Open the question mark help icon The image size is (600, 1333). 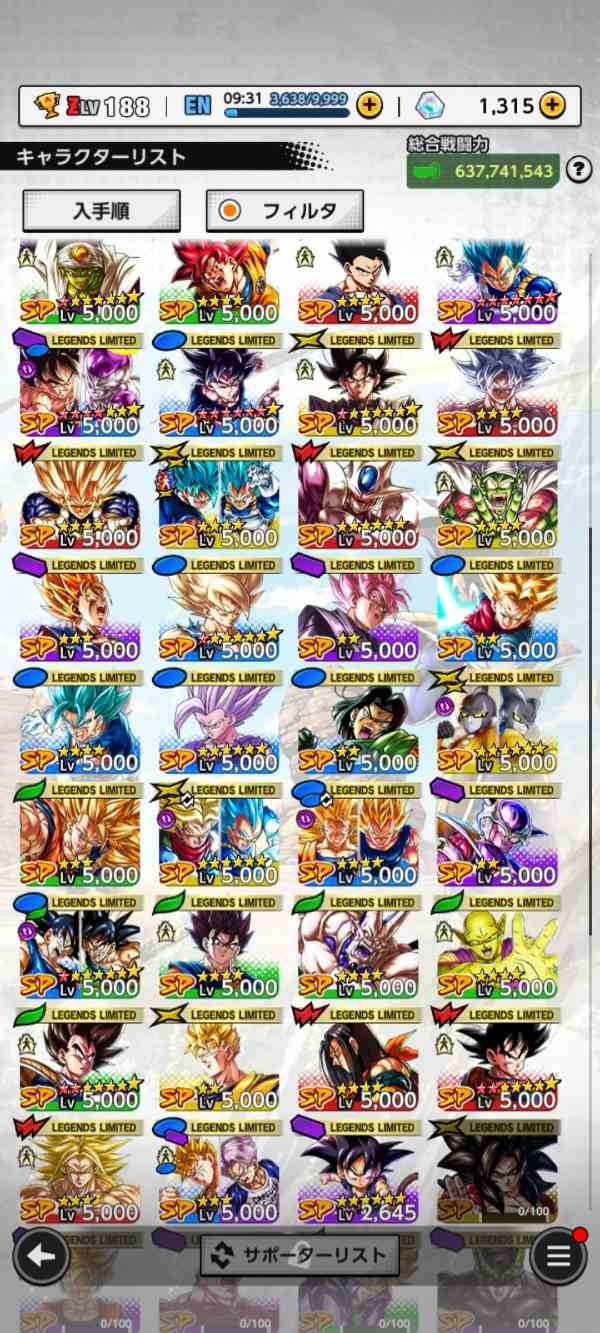[579, 170]
